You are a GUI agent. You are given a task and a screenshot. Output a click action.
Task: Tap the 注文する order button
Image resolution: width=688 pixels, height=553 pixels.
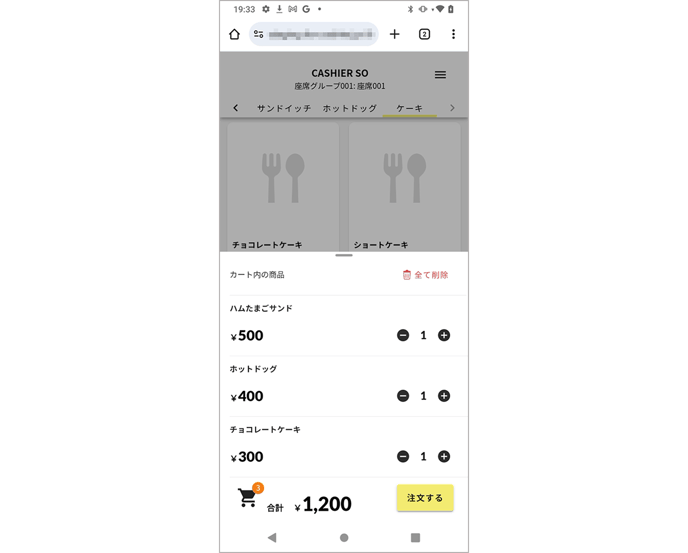(425, 498)
